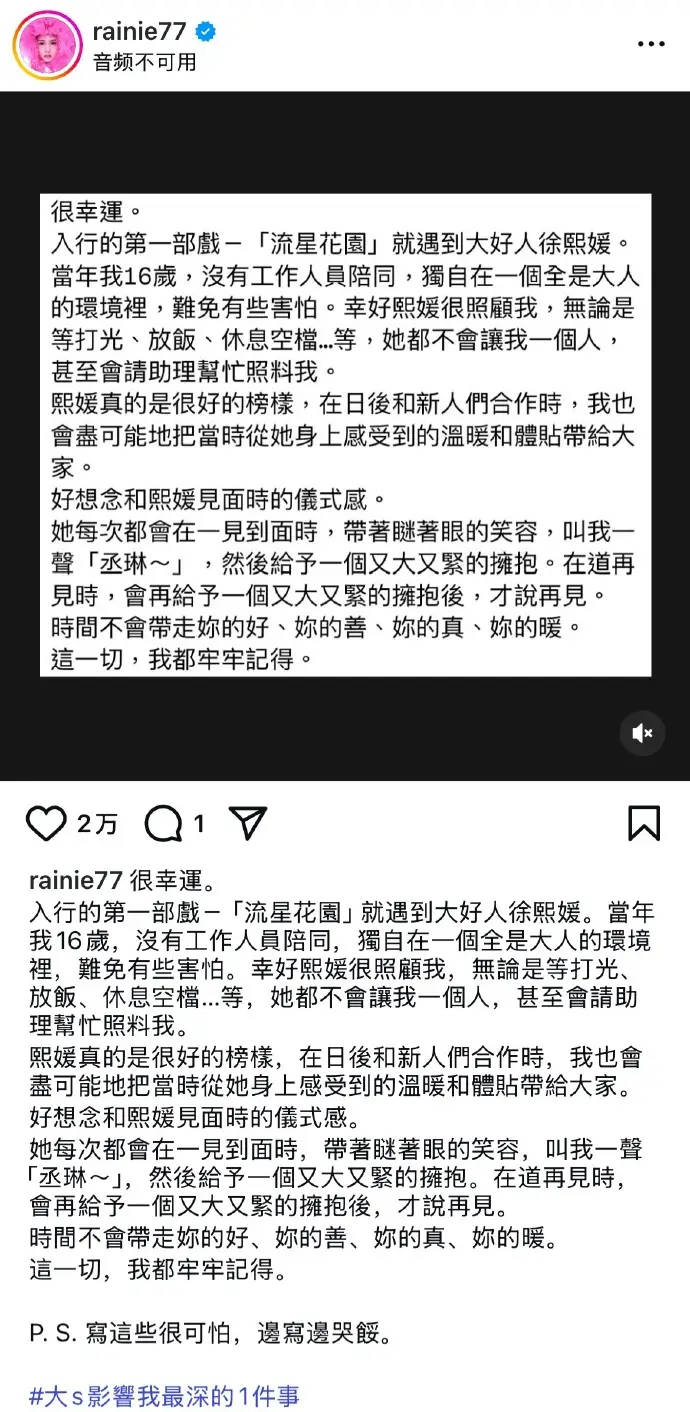Like this post with the heart icon
The width and height of the screenshot is (690, 1412).
tap(46, 823)
